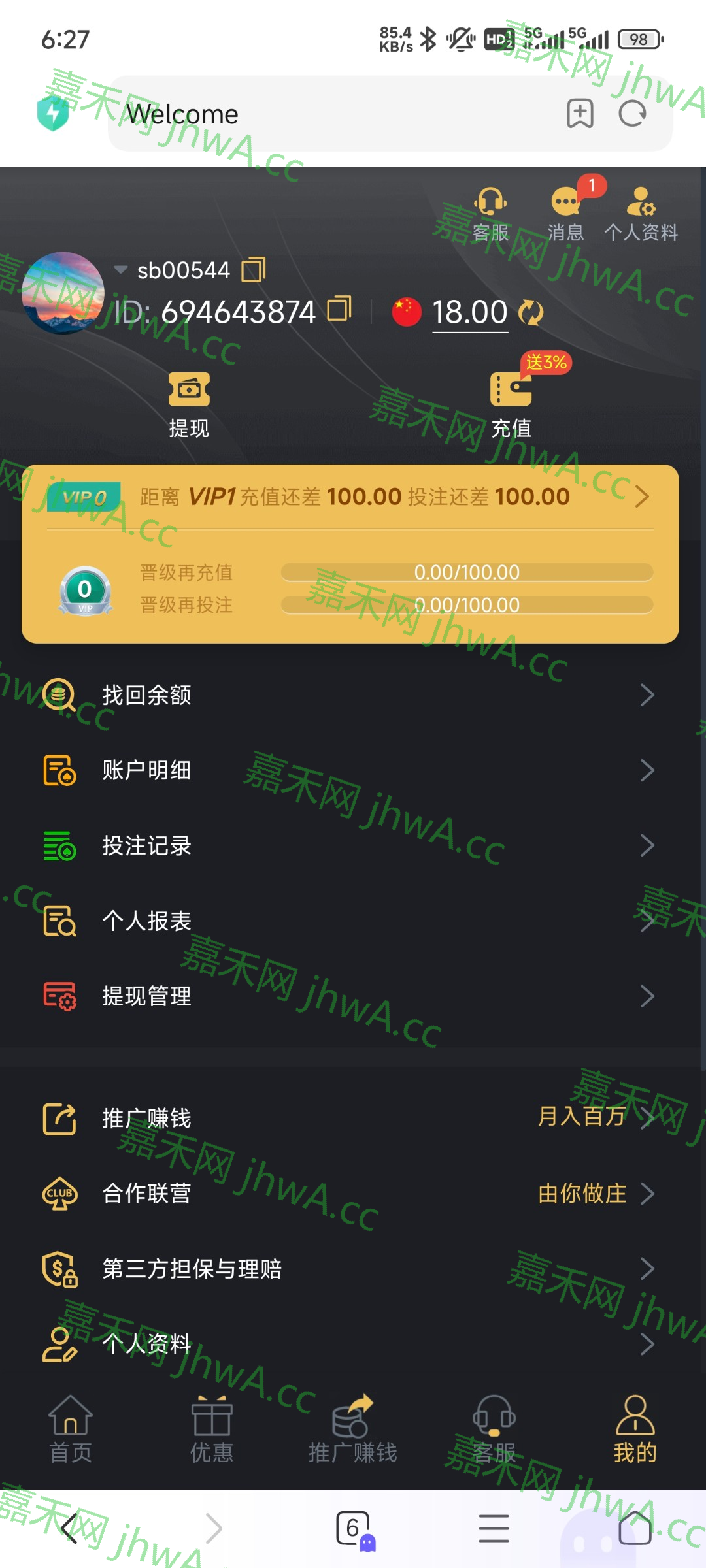Copy the username sb00544
This screenshot has width=706, height=1568.
(254, 270)
